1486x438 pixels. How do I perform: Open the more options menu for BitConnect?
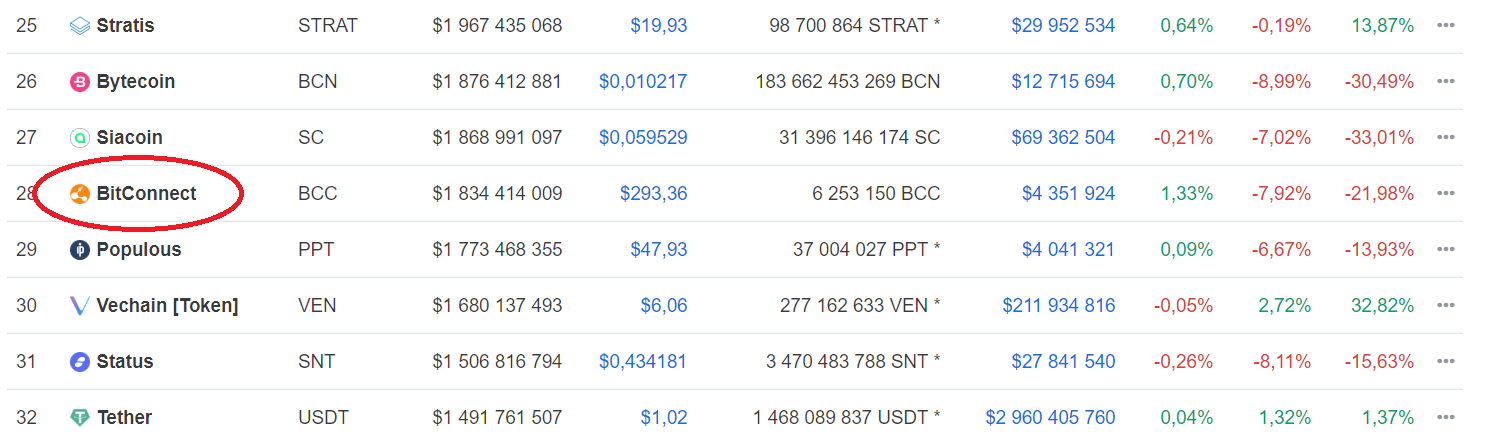tap(1445, 193)
